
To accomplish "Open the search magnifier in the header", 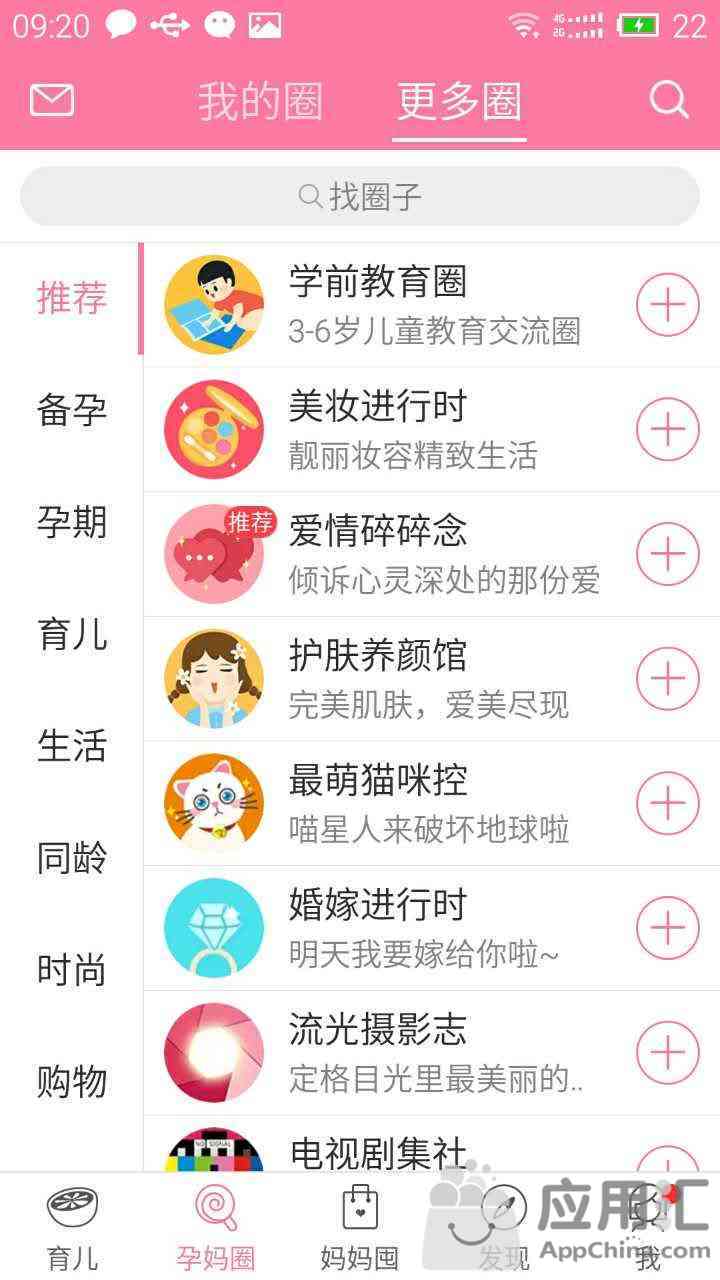I will pyautogui.click(x=669, y=100).
